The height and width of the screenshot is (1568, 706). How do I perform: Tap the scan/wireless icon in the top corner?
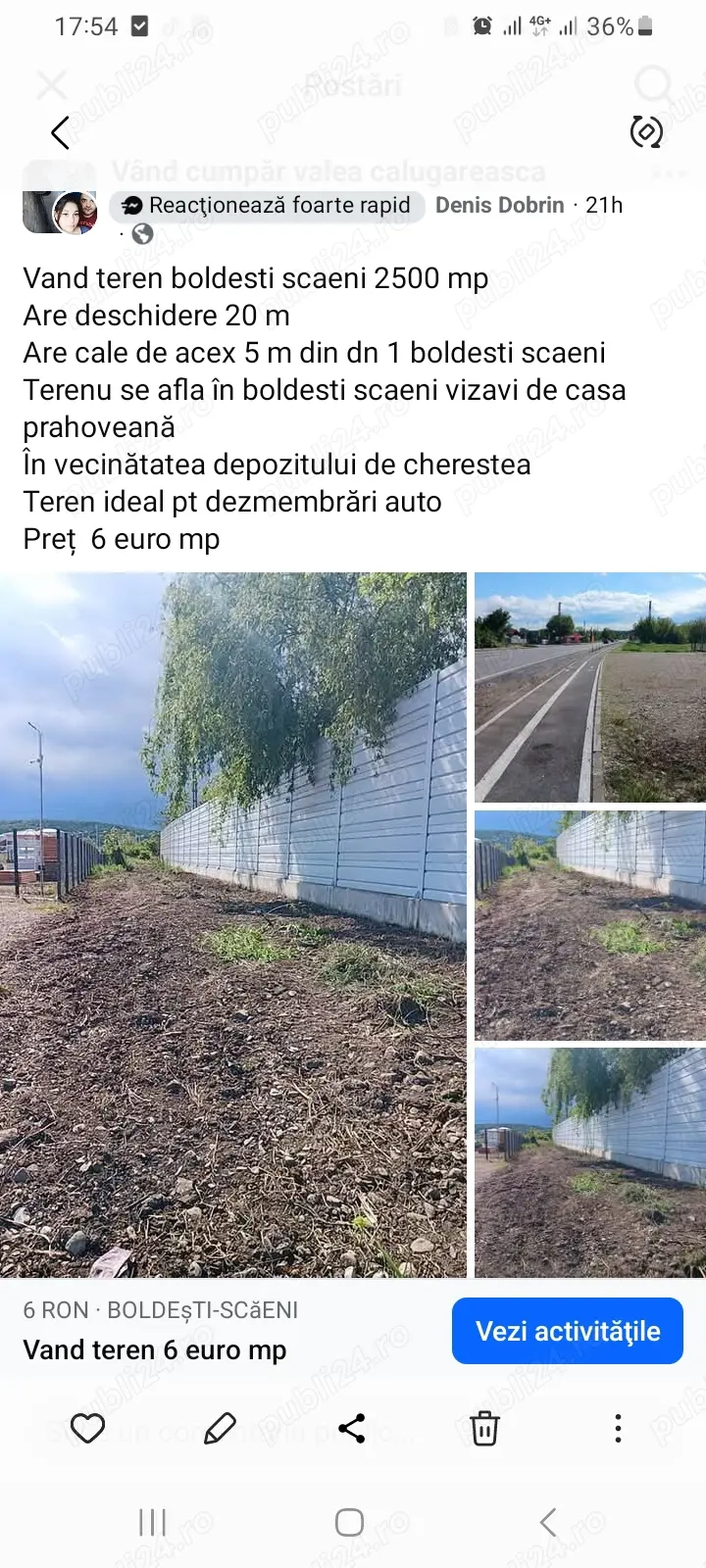click(645, 131)
